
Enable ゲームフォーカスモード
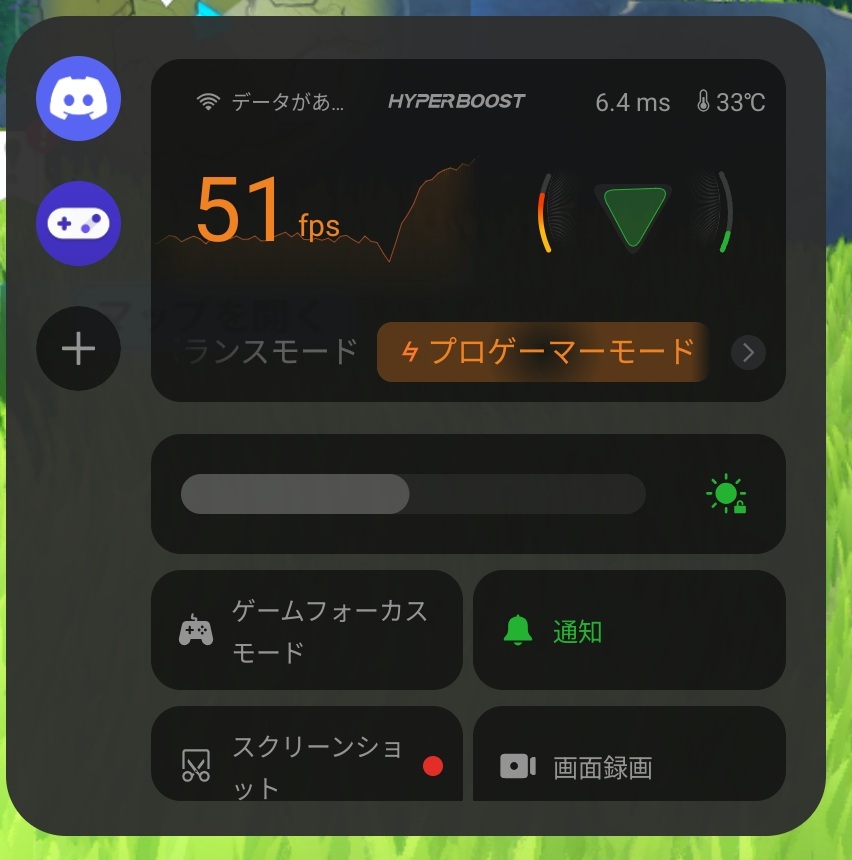tap(306, 631)
